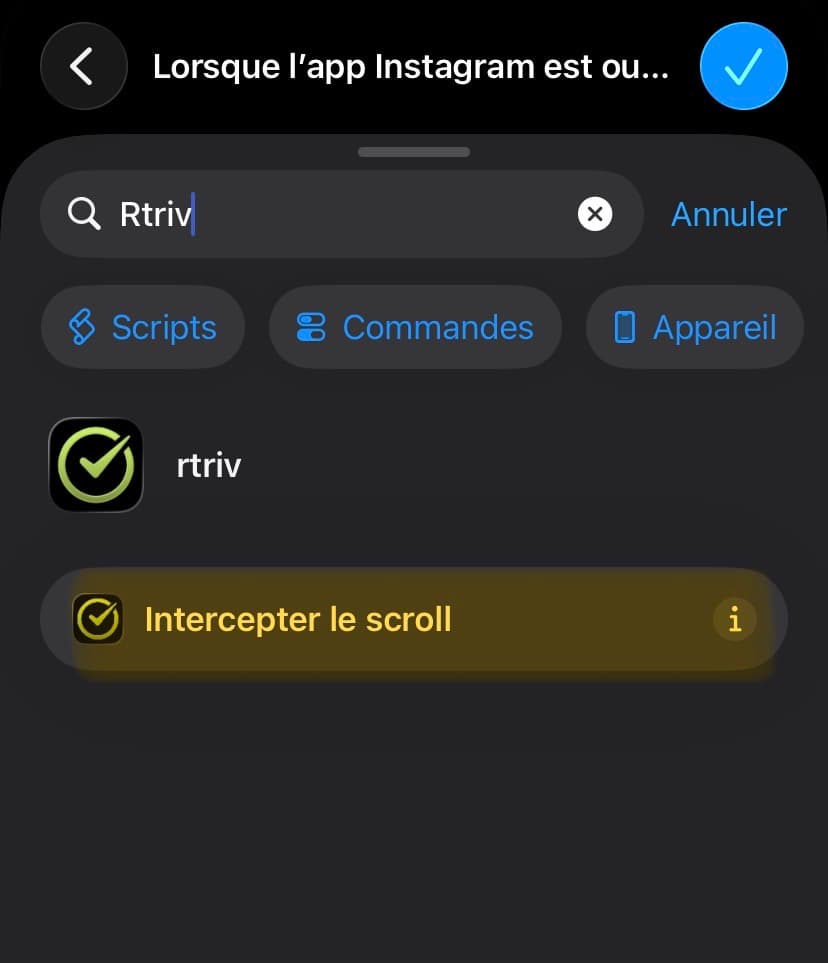
Task: Go back with the left chevron arrow
Action: click(83, 66)
